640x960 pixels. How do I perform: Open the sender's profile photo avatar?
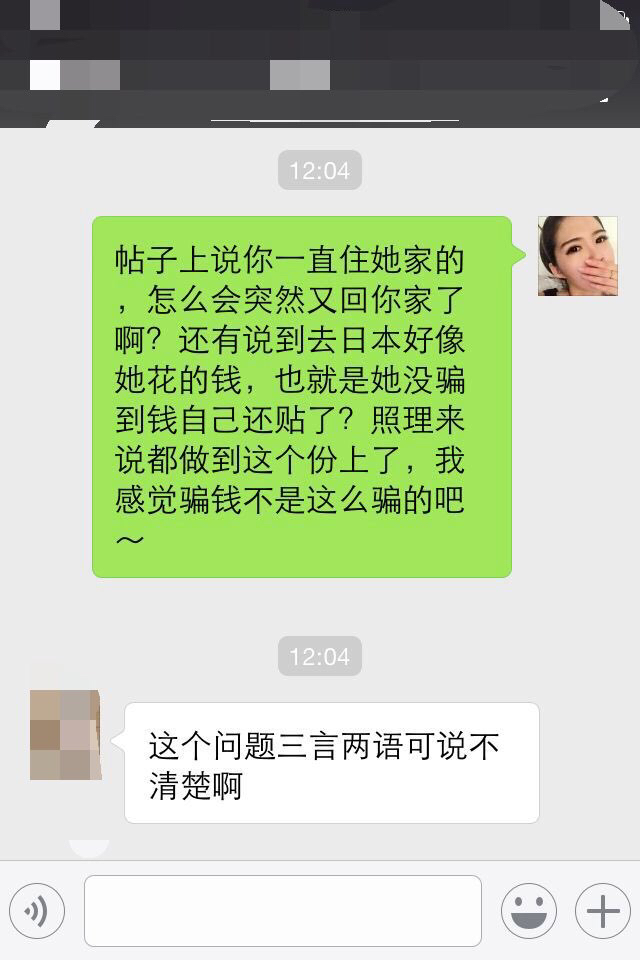[577, 256]
